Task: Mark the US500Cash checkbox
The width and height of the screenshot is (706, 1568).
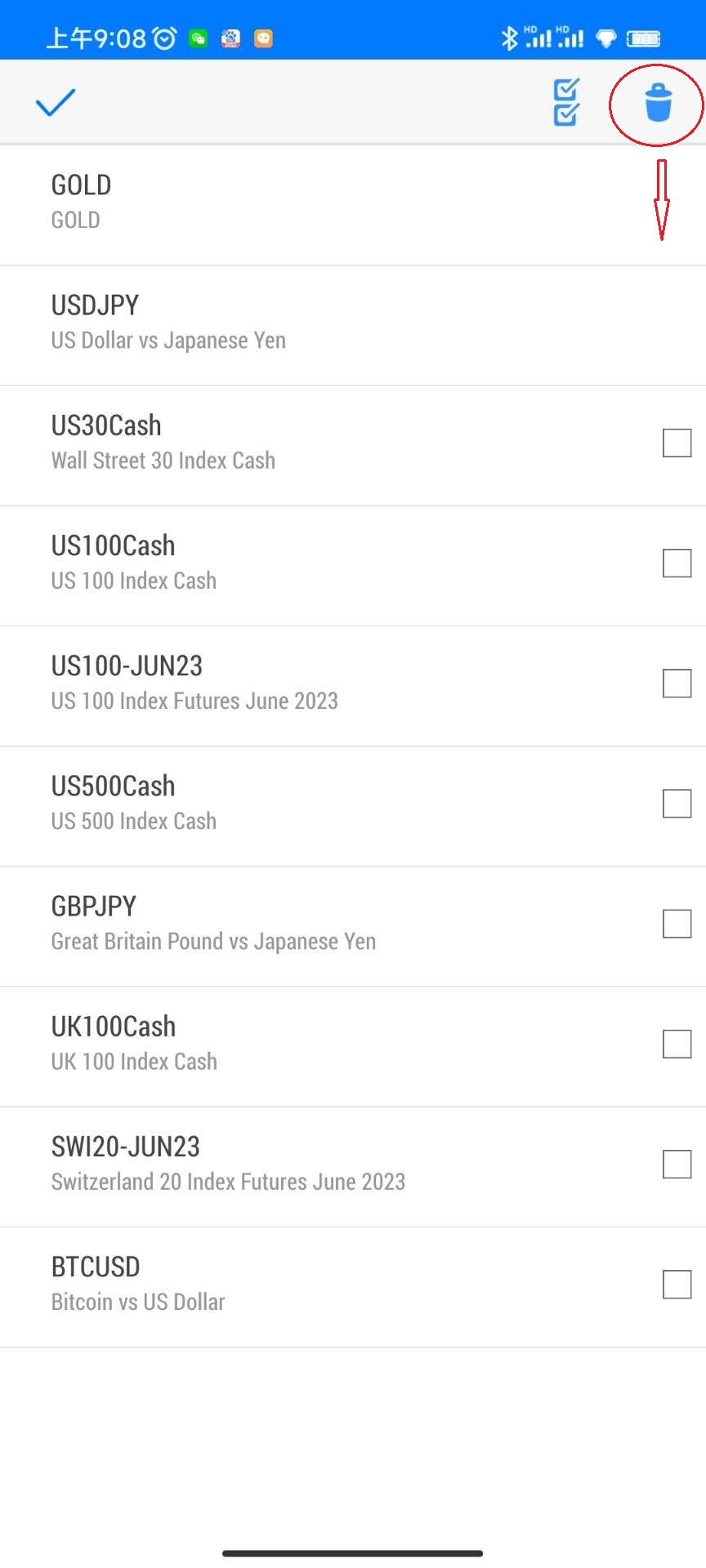Action: [677, 804]
